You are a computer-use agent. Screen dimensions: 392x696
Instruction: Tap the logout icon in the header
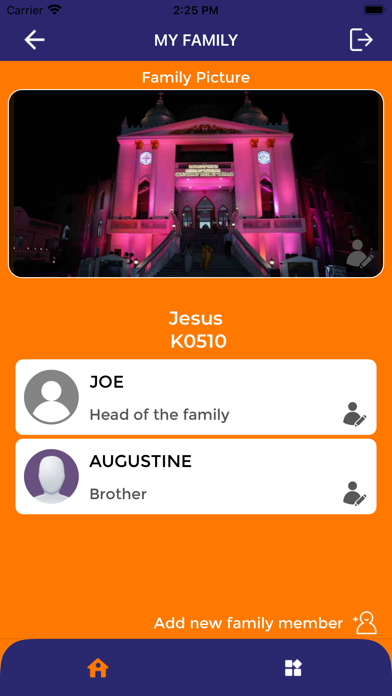coord(361,40)
